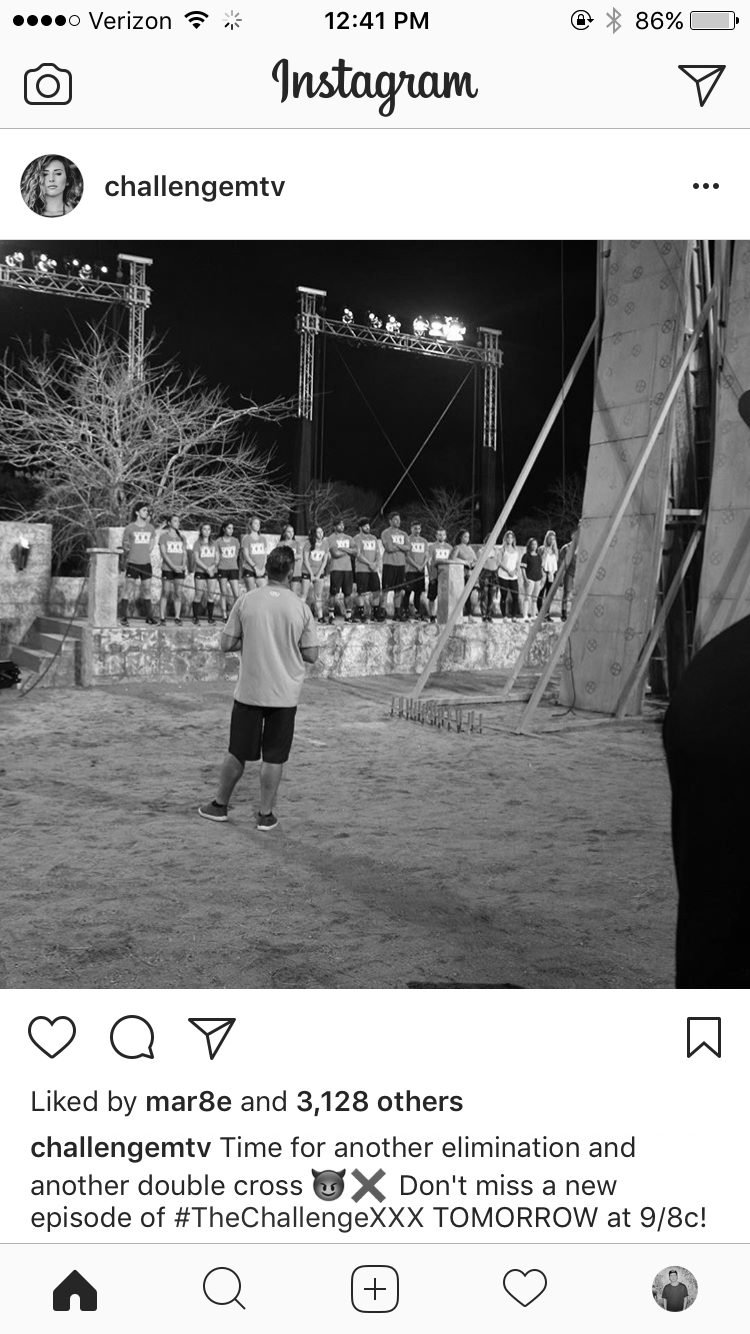See the 3,128 others who liked
750x1334 pixels.
(x=379, y=1102)
